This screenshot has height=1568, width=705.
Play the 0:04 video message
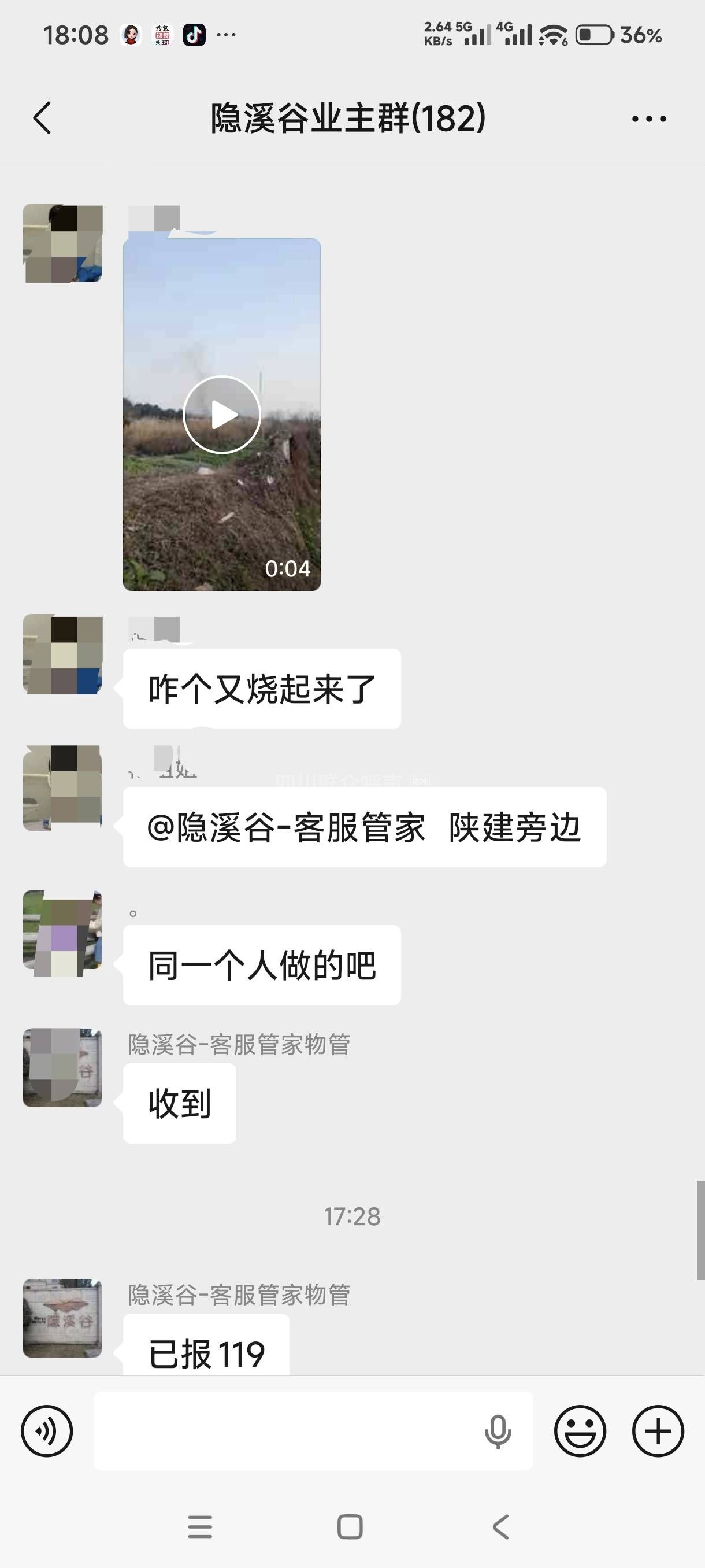(x=222, y=415)
